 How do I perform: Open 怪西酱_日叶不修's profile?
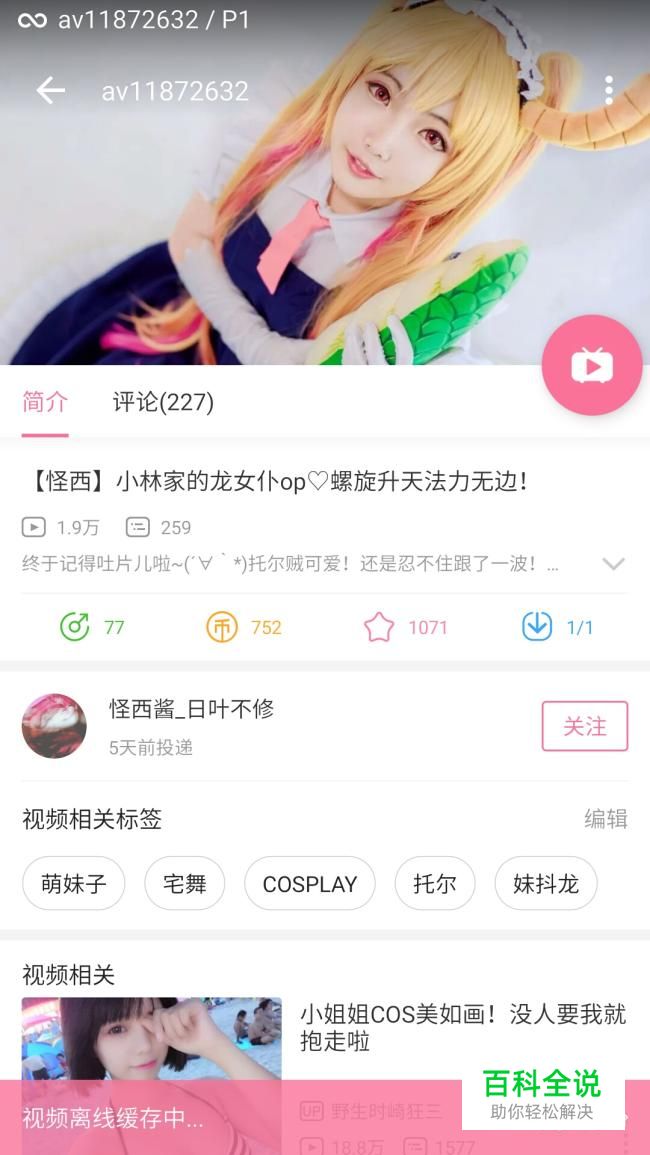(190, 710)
